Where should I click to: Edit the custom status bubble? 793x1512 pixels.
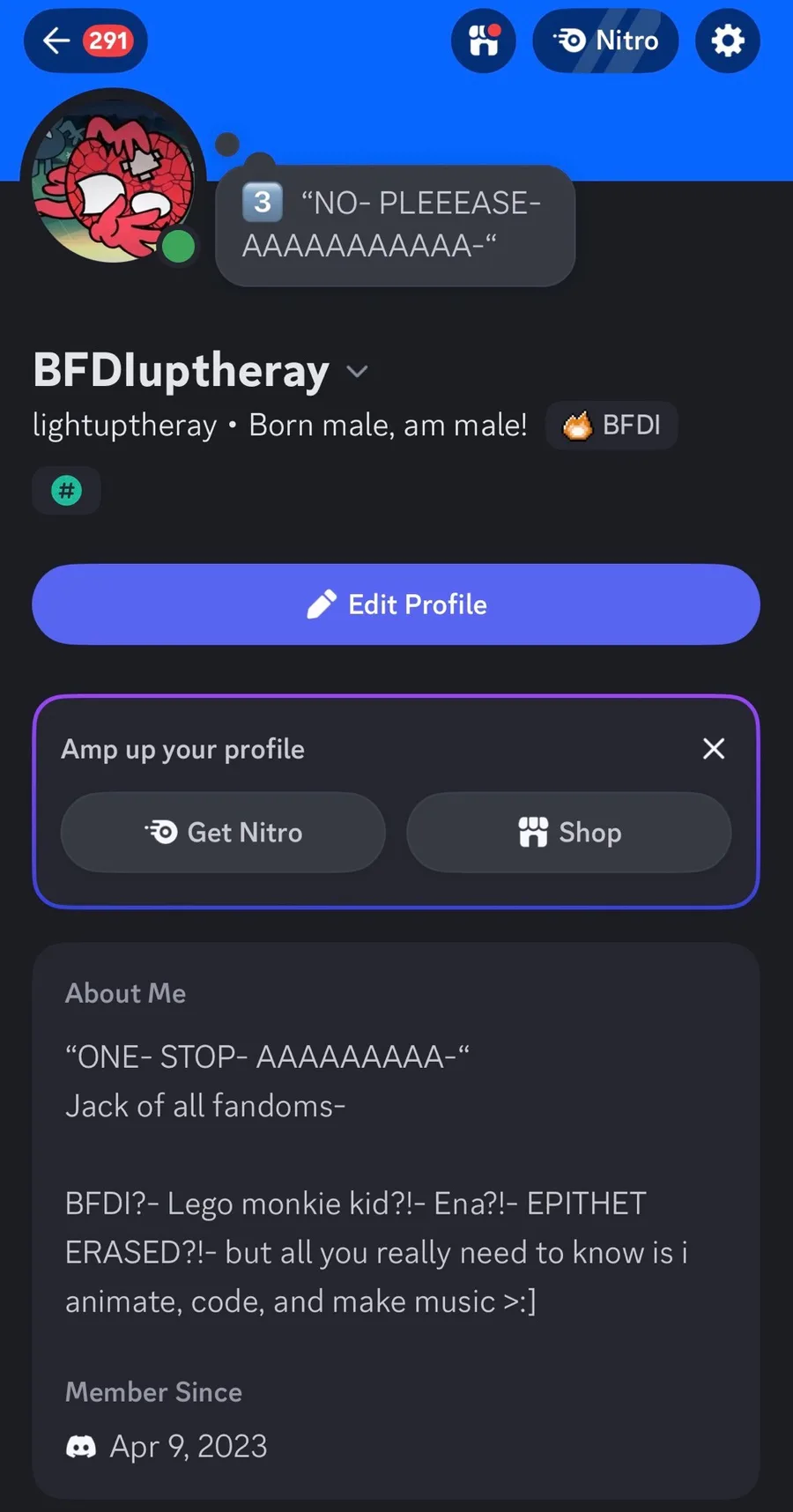[394, 225]
